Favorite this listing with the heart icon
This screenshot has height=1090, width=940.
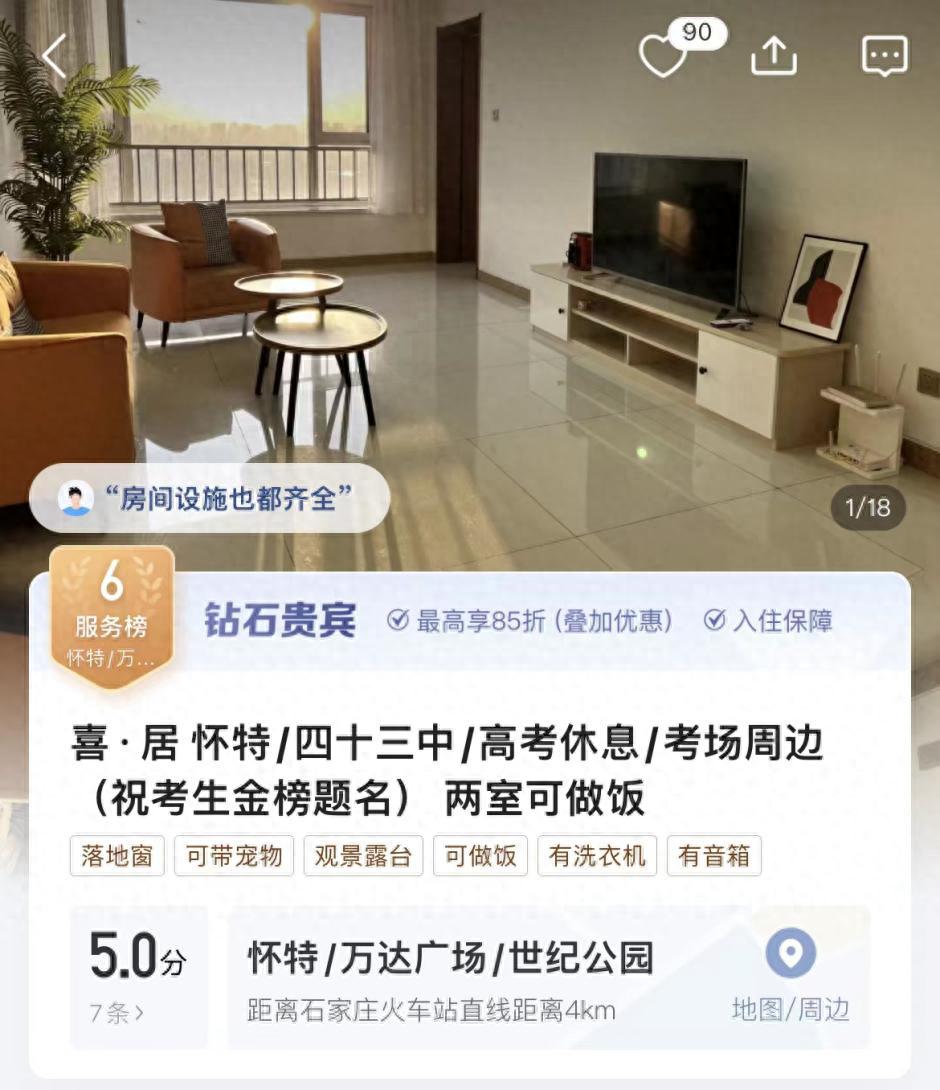664,55
